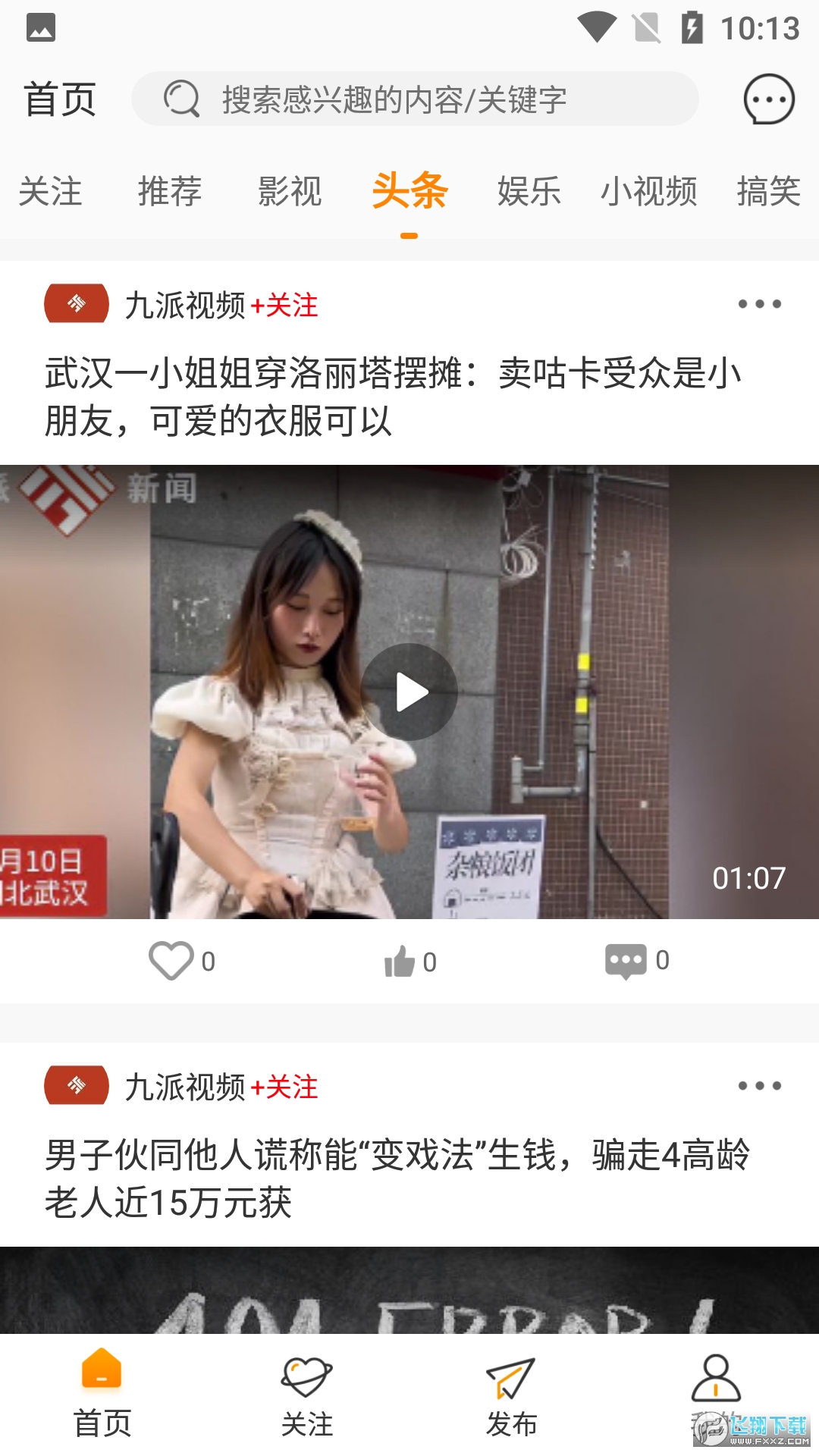The height and width of the screenshot is (1456, 819).
Task: Follow 九派视频 on the 变戏法 post
Action: 284,1087
